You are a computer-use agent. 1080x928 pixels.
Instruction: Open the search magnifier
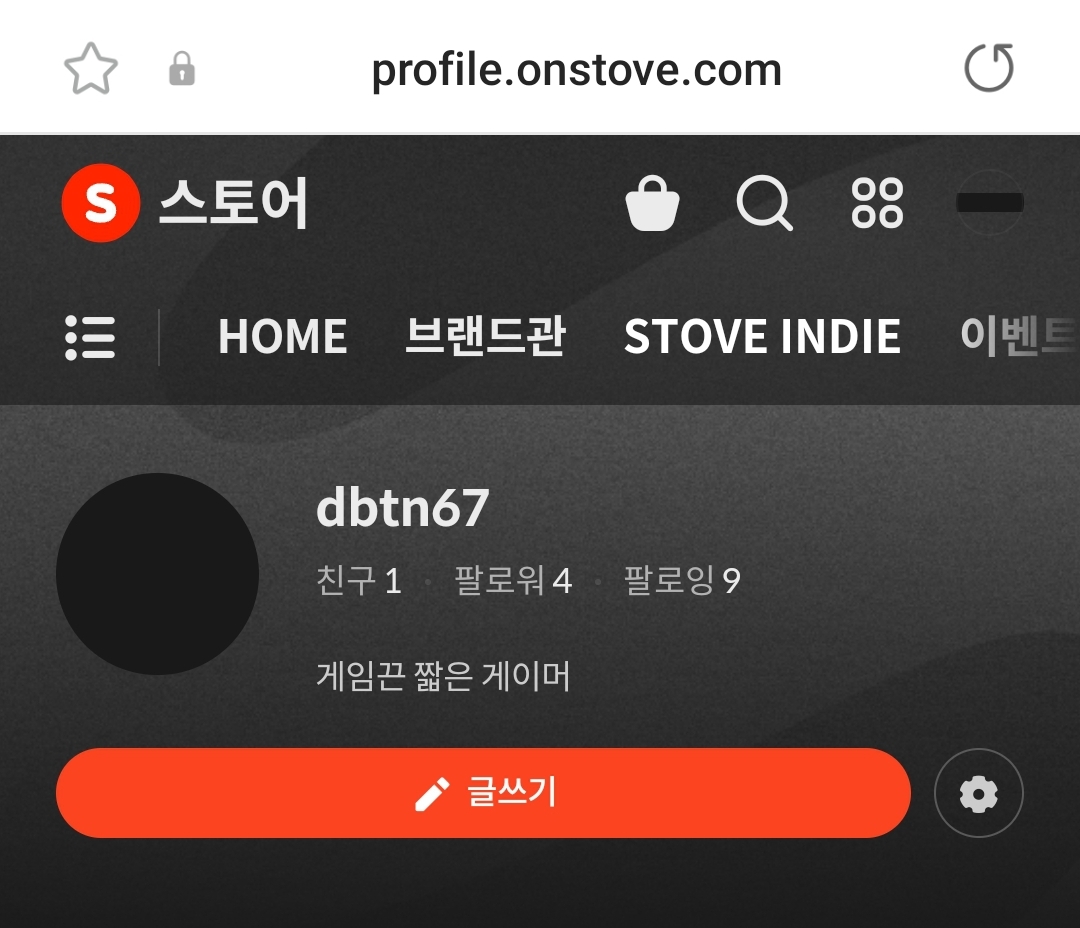[x=764, y=203]
